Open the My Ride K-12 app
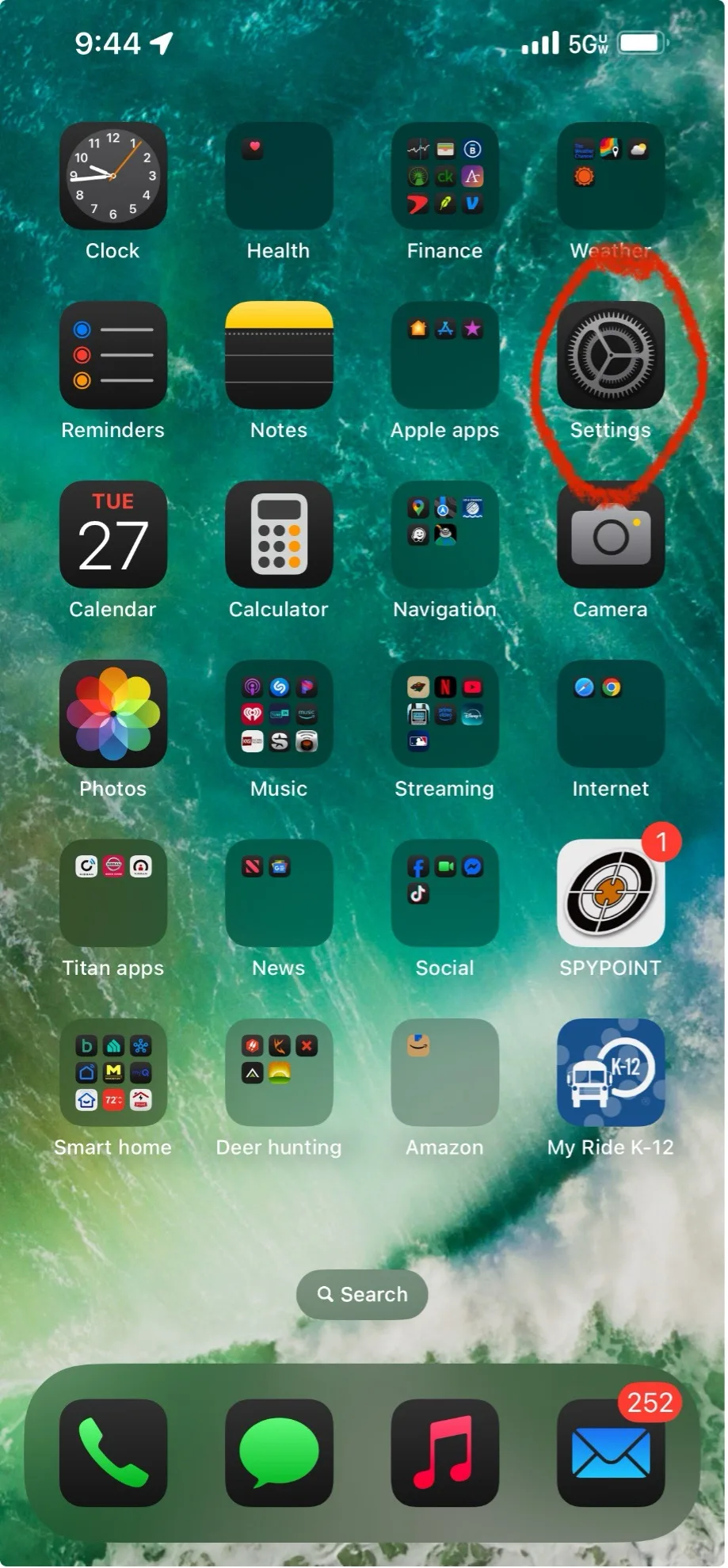728x1568 pixels. click(610, 1072)
